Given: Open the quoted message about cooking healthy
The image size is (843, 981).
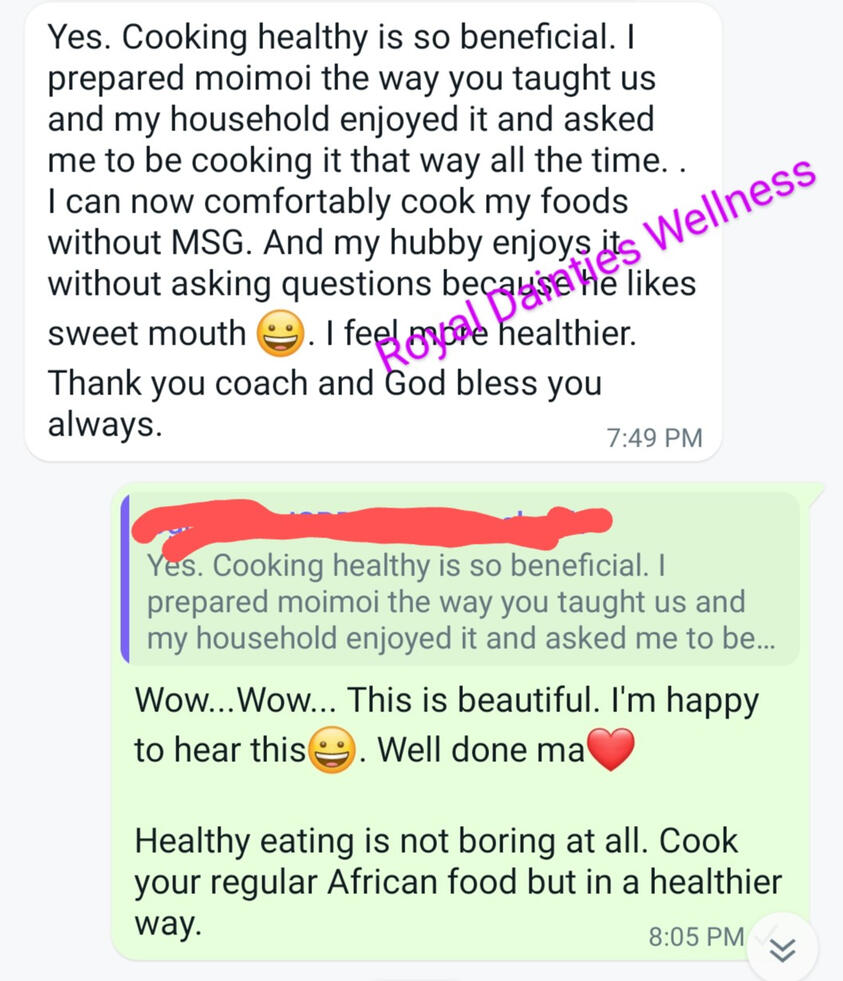Looking at the screenshot, I should click(460, 603).
